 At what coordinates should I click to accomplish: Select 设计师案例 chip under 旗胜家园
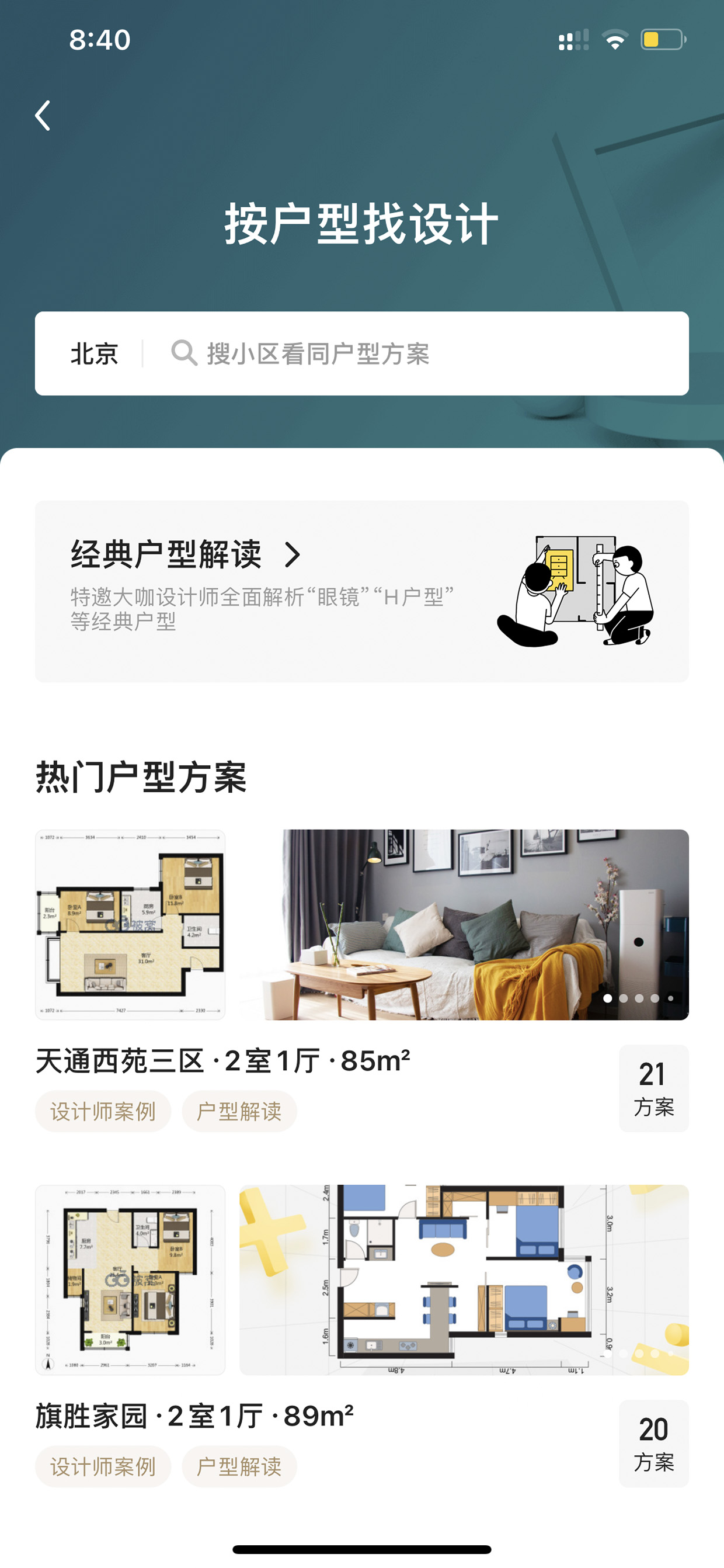point(103,1467)
